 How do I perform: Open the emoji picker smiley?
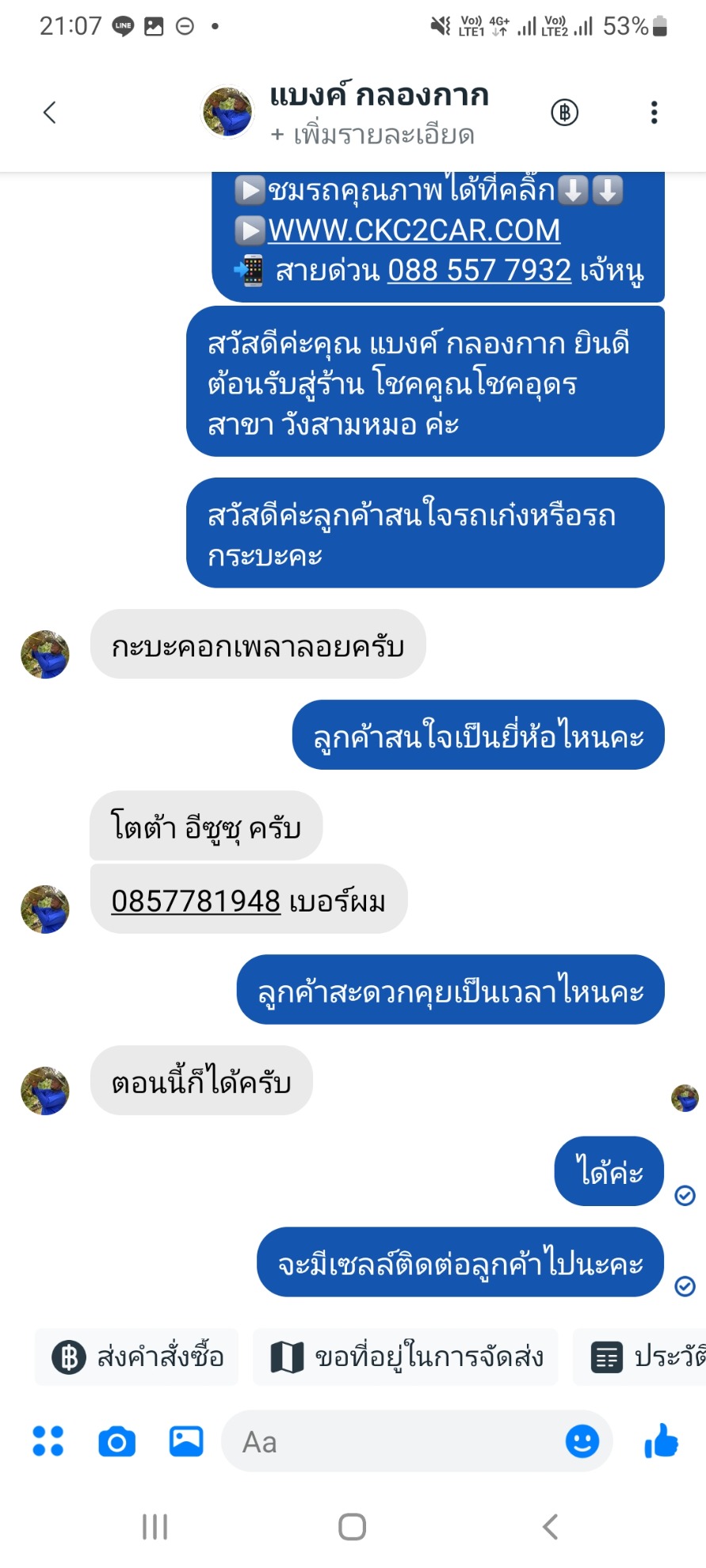582,1441
